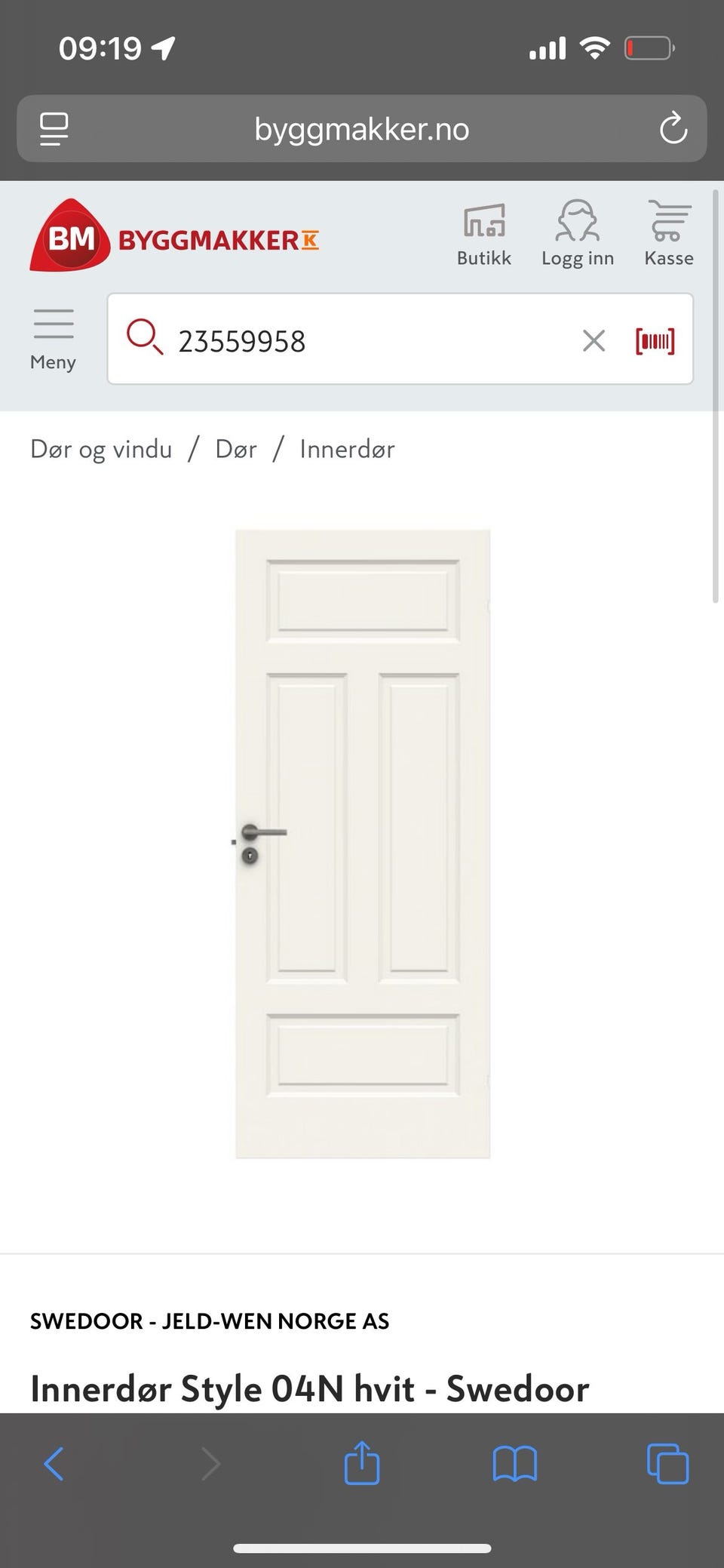
Task: Open the Kasse shopping cart
Action: [x=667, y=232]
